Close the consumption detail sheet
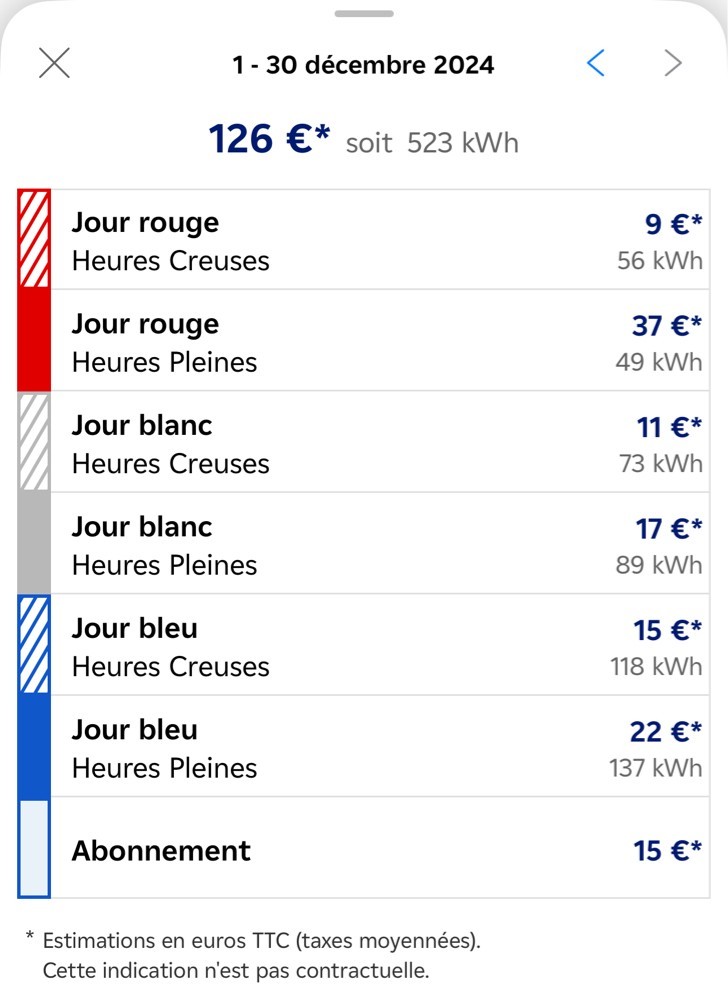 (x=54, y=63)
